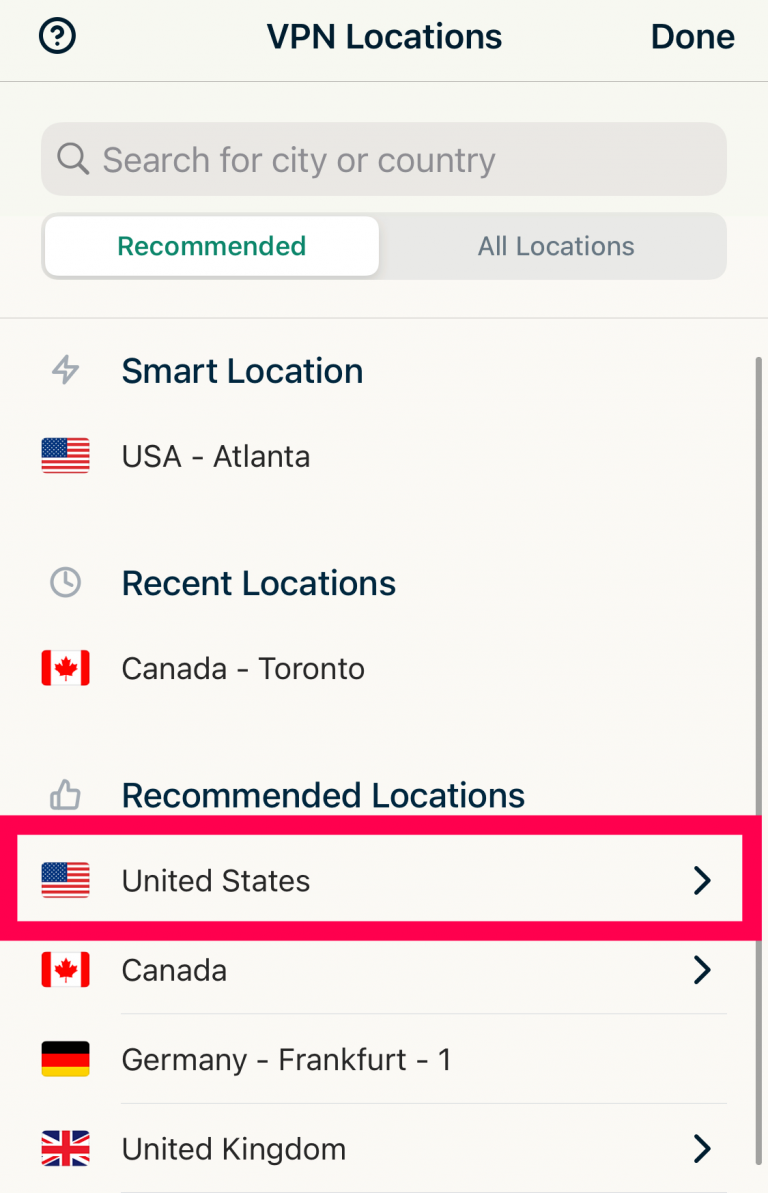Expand the United Kingdom server list
Image resolution: width=768 pixels, height=1193 pixels.
point(703,1149)
